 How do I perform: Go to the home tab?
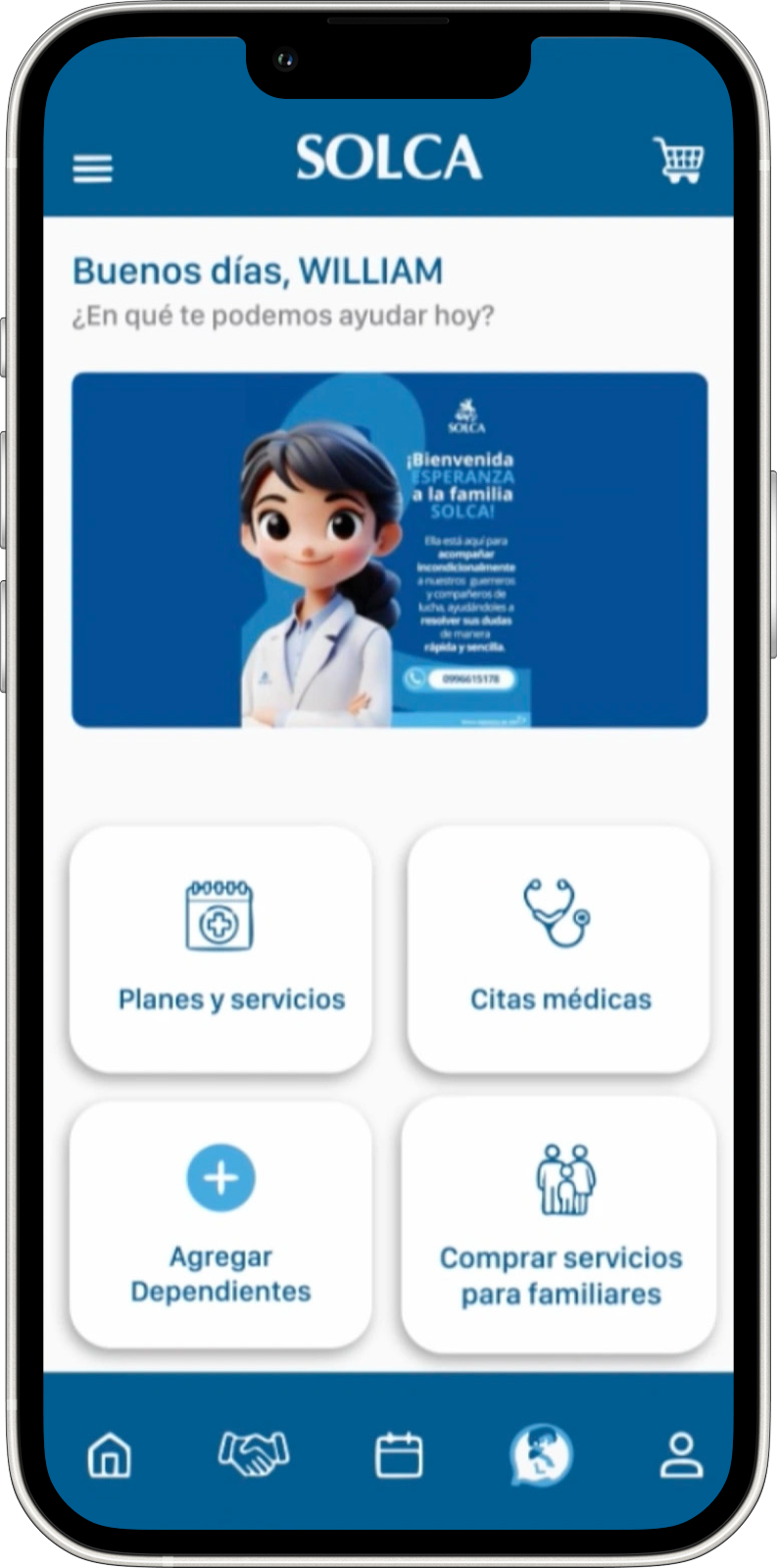pyautogui.click(x=109, y=1454)
